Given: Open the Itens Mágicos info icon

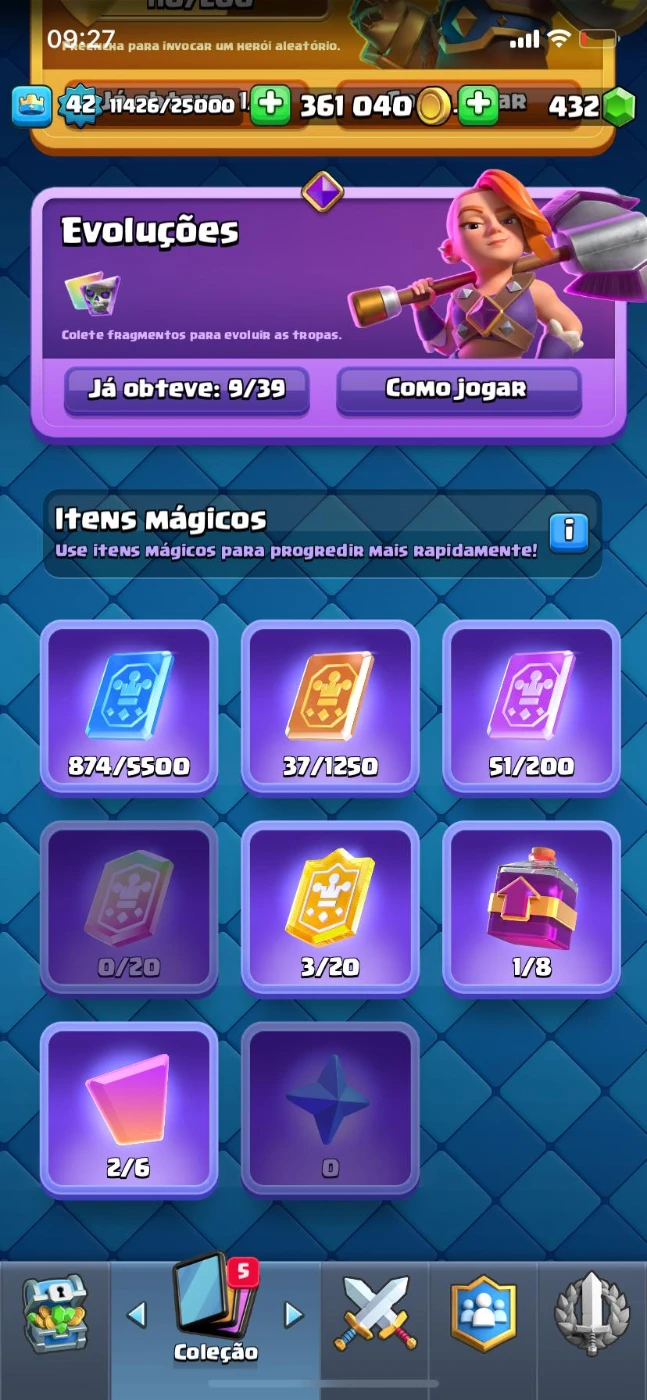Looking at the screenshot, I should click(569, 529).
